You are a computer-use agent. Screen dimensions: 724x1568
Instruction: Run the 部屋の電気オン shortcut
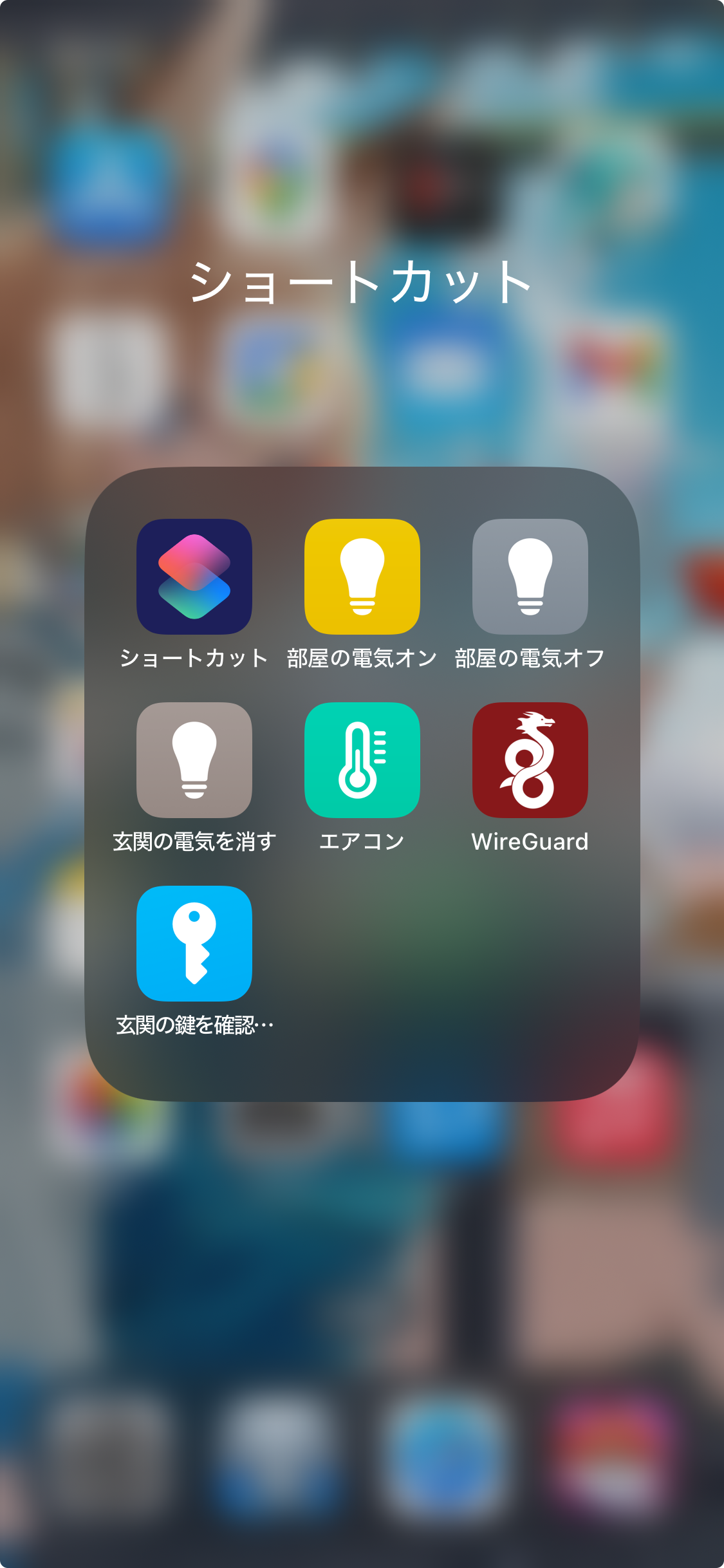click(x=362, y=576)
